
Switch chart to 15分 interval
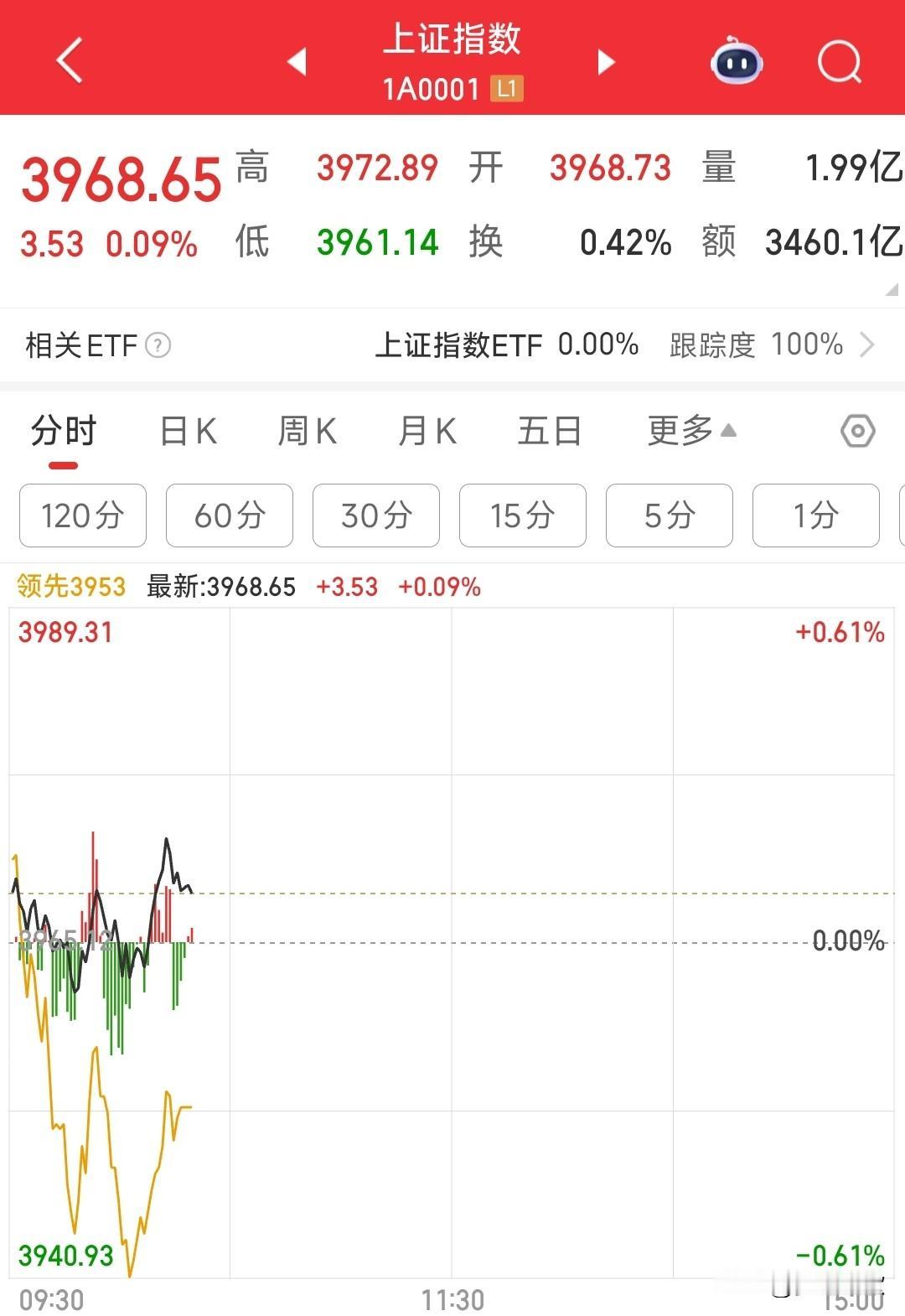pos(522,516)
